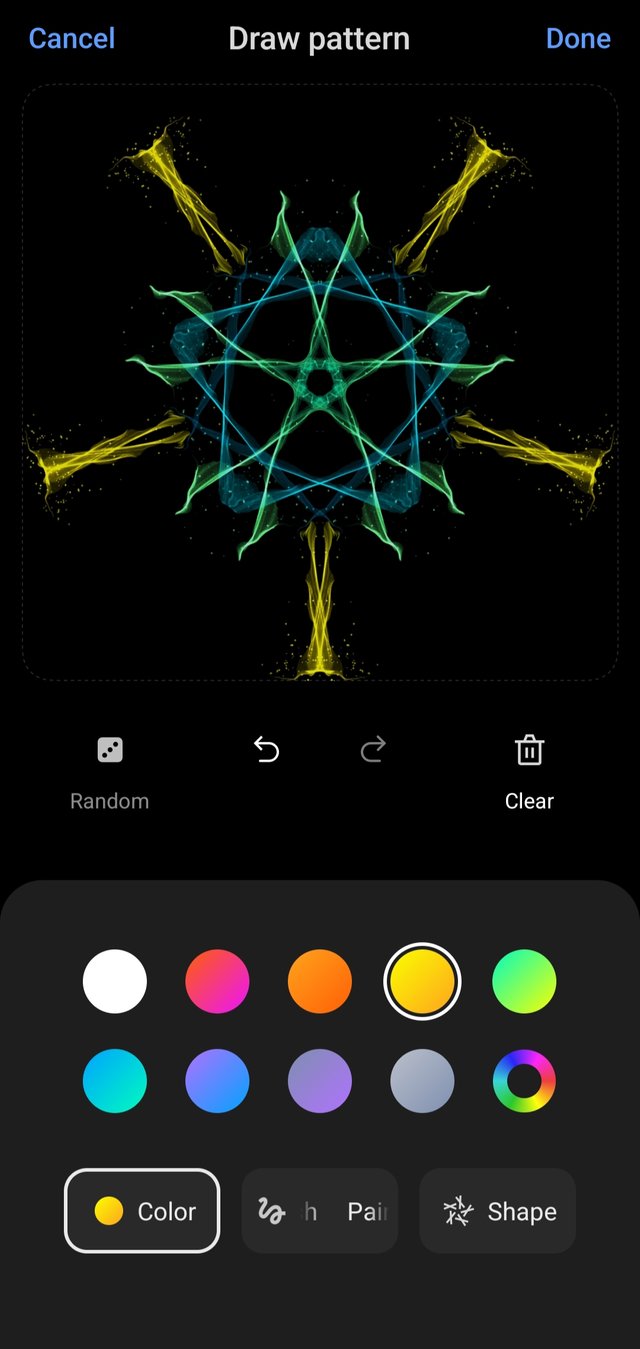Choose the orange color swatch
This screenshot has width=640, height=1349.
pos(320,981)
